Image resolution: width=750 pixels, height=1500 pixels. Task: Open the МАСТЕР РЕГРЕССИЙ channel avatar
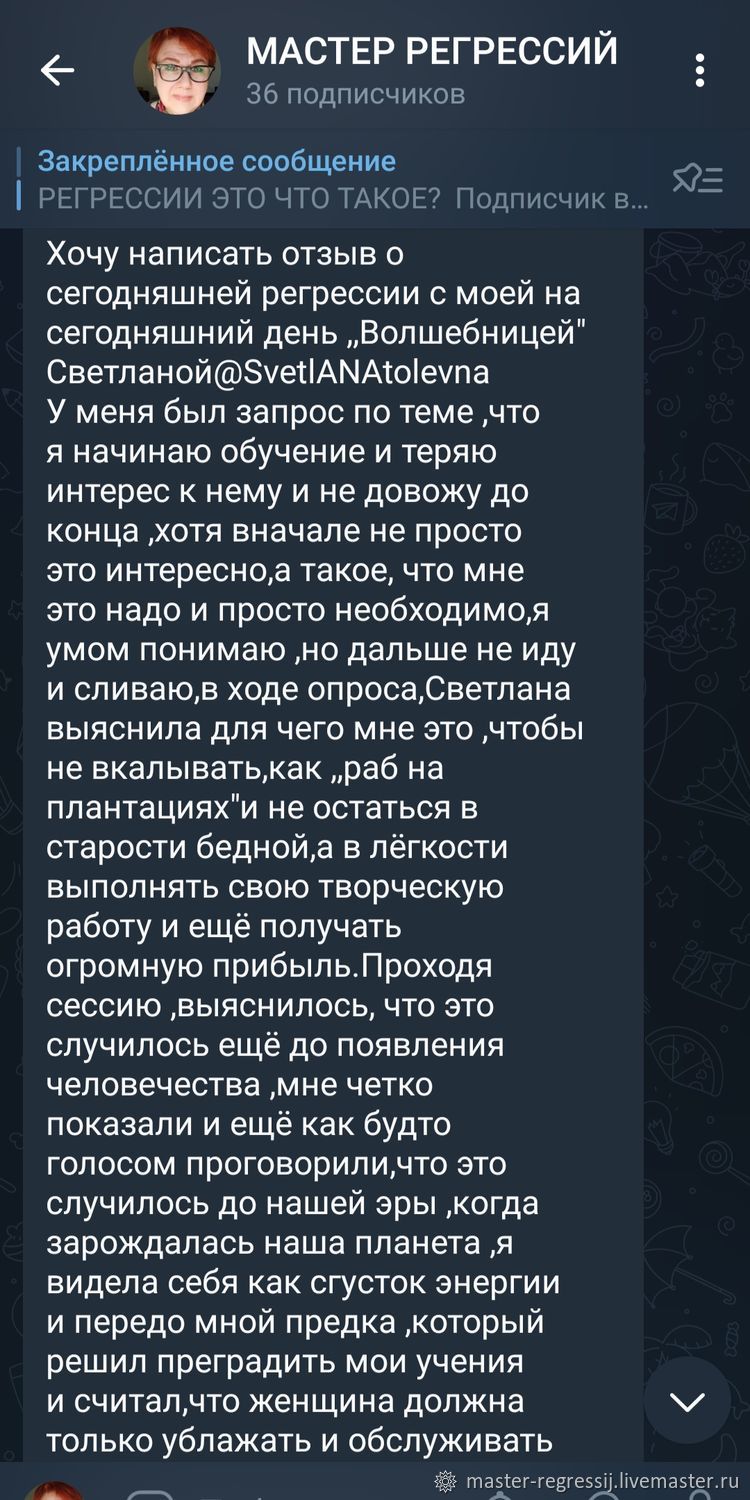point(177,70)
